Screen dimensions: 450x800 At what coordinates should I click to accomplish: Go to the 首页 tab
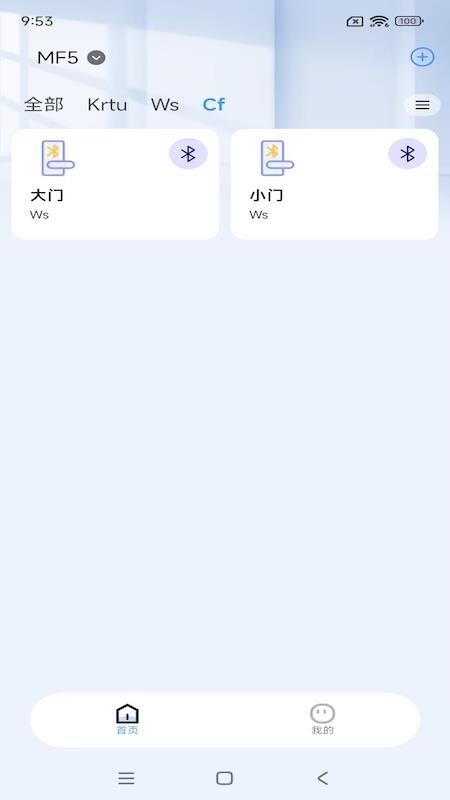[128, 719]
